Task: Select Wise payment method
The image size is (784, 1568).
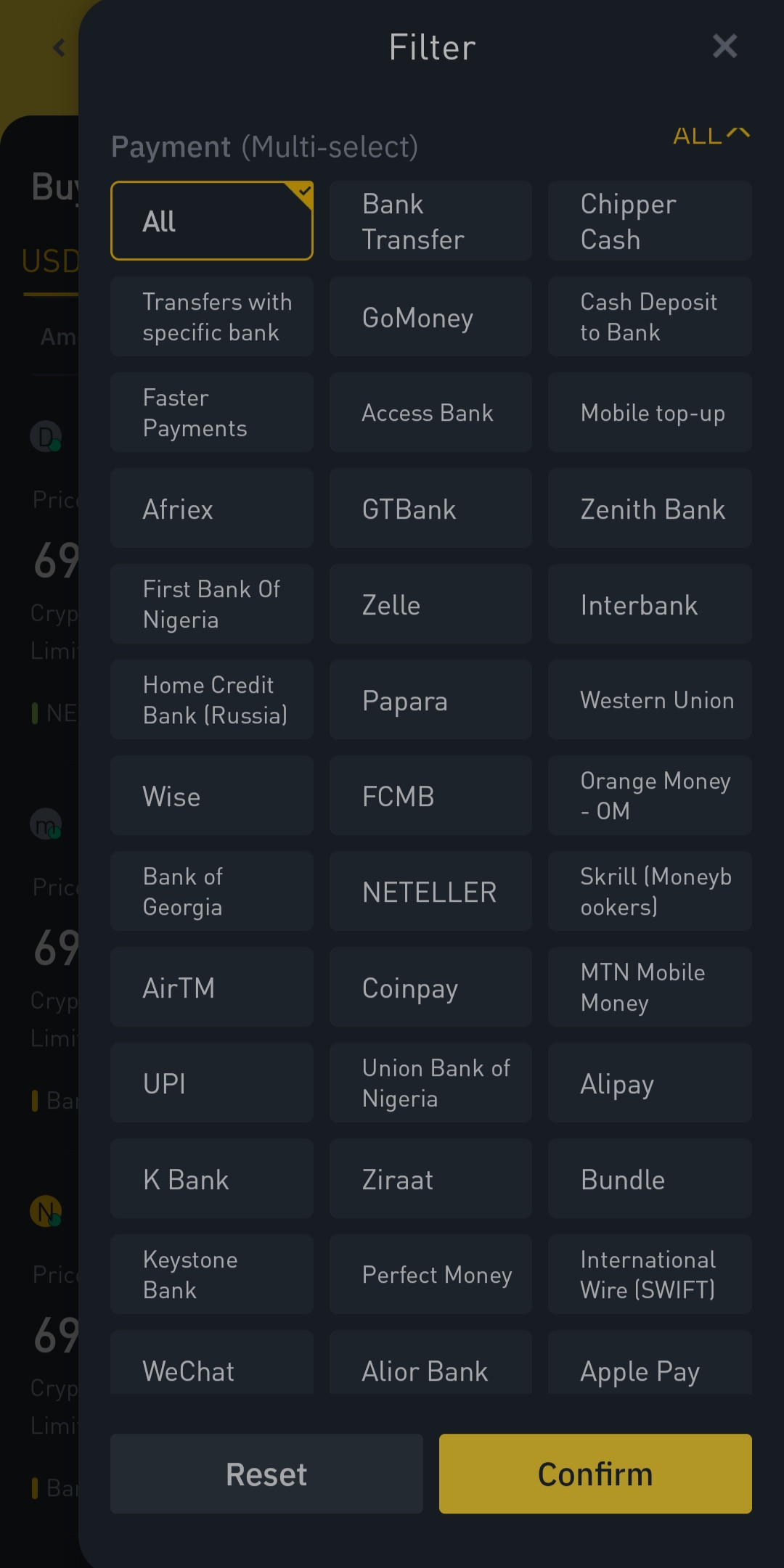Action: pyautogui.click(x=212, y=795)
